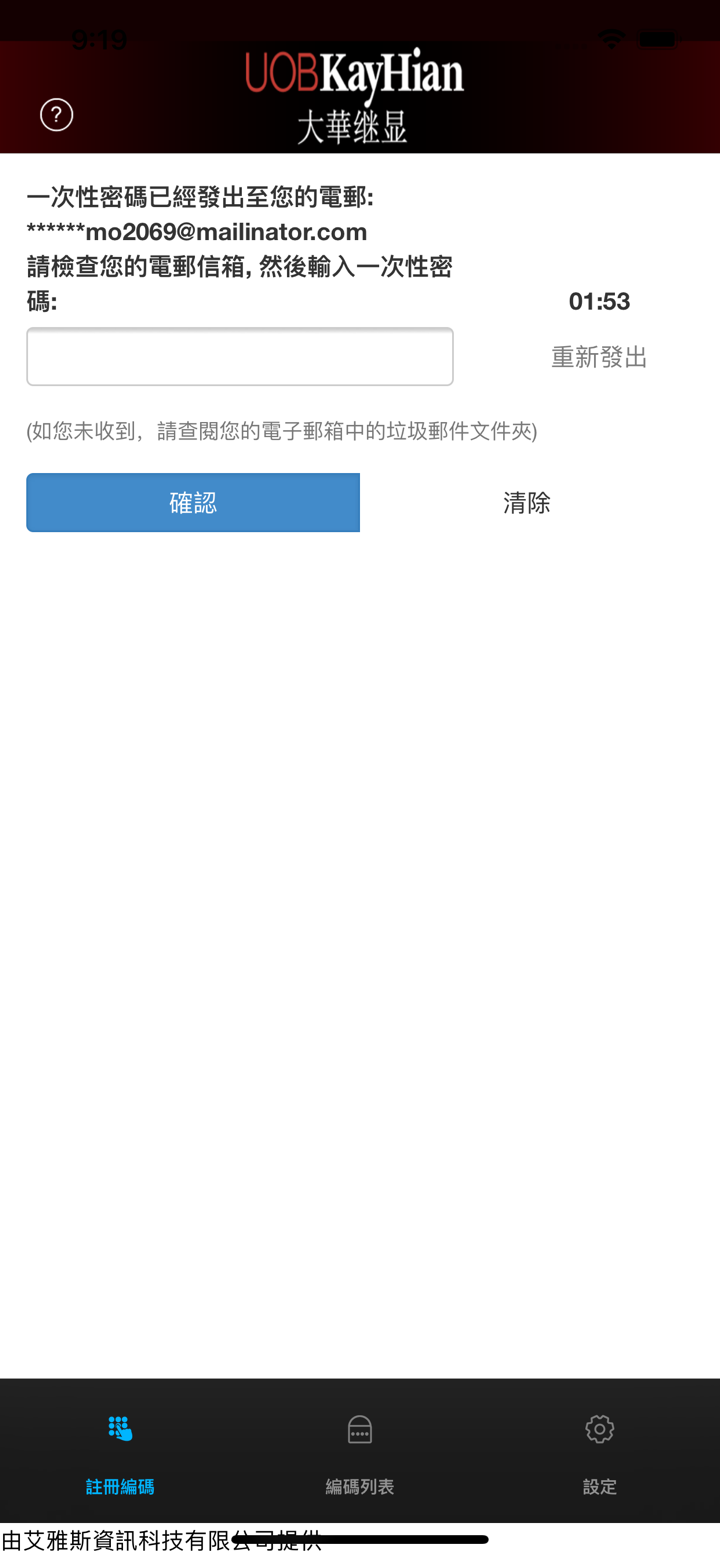
Task: Tap the status bar clock showing 9:19
Action: coord(100,40)
